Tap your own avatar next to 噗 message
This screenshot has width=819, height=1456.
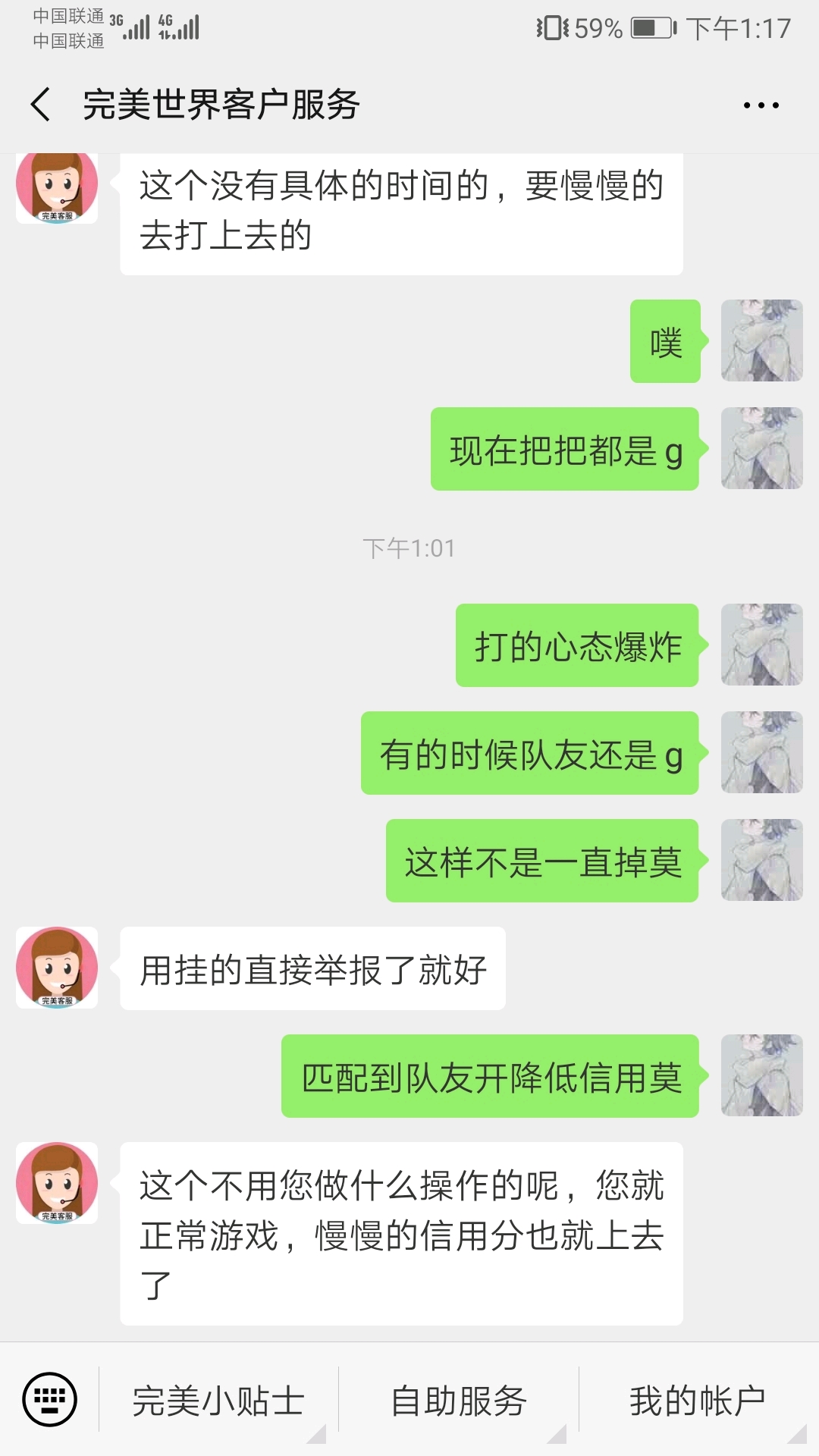click(x=762, y=341)
